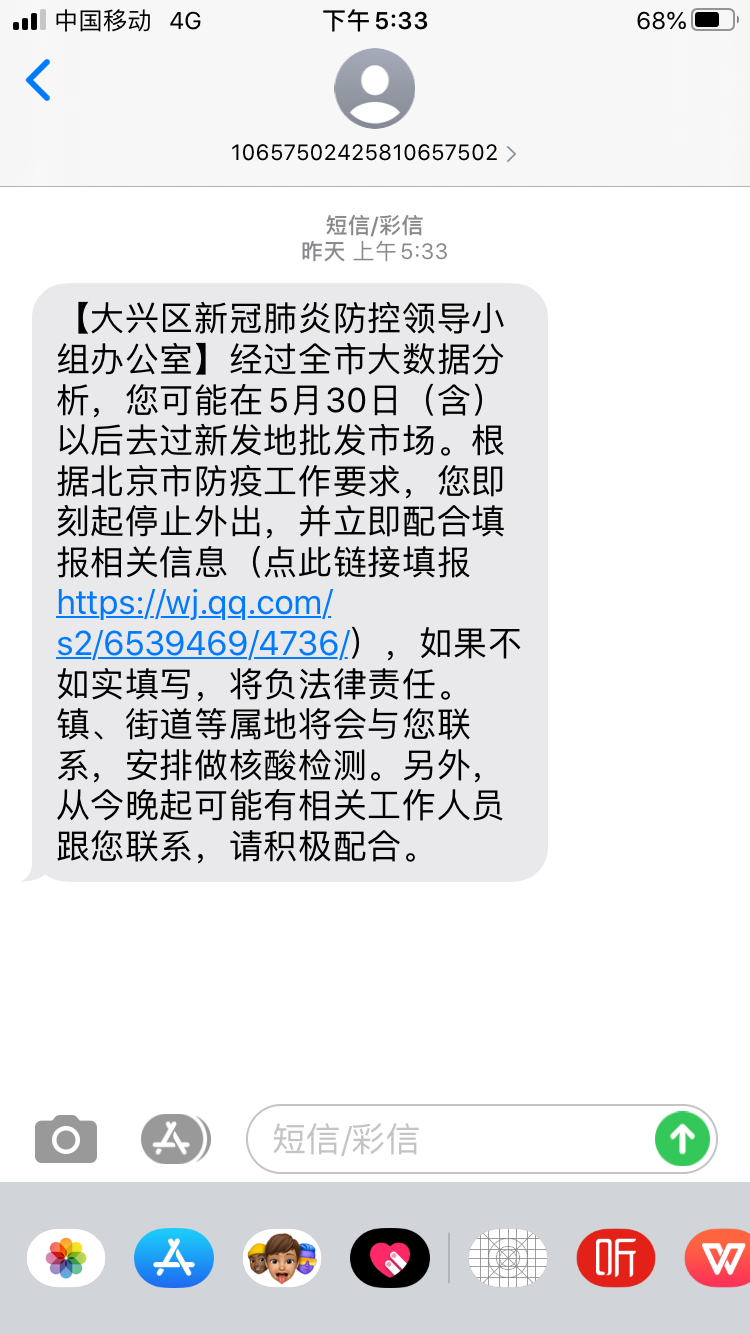Open the Photos app in app strip
This screenshot has width=750, height=1334.
coord(66,1257)
